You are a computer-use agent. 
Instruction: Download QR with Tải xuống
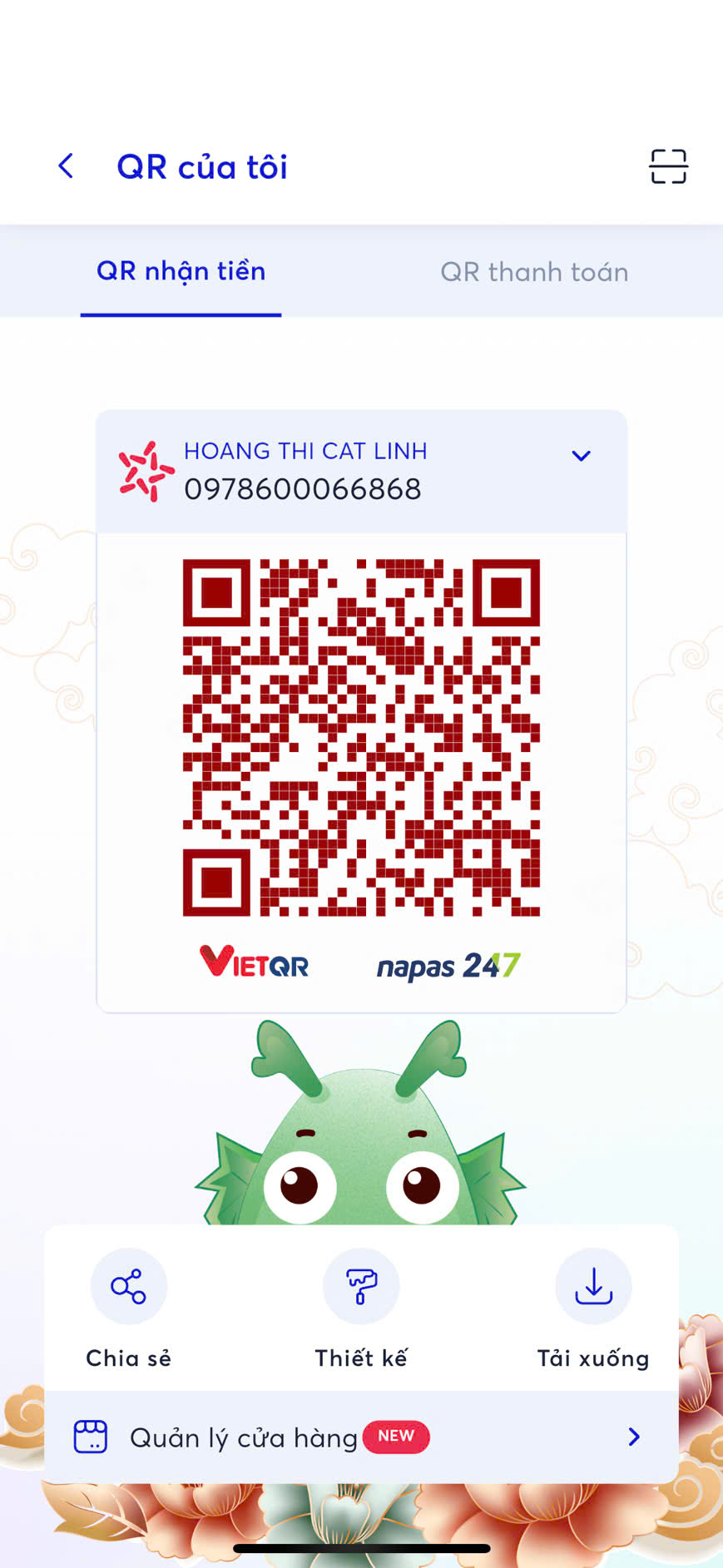(592, 1287)
